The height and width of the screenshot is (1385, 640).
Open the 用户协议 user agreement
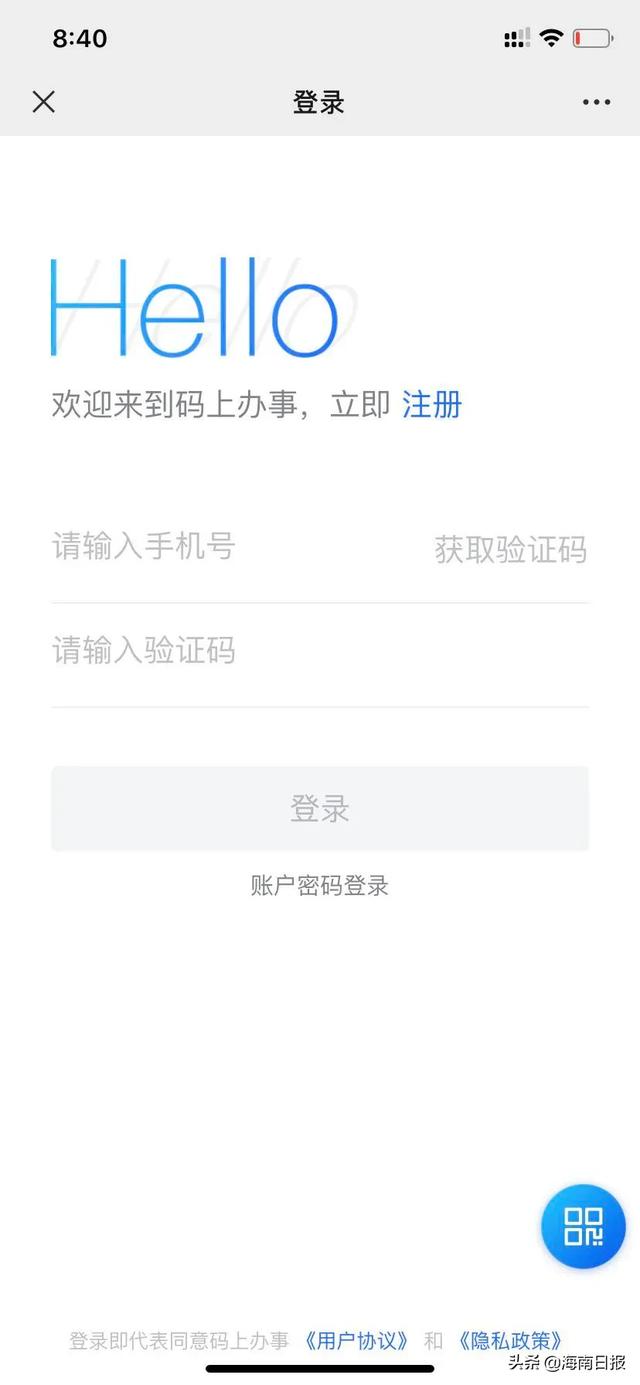pyautogui.click(x=356, y=1341)
